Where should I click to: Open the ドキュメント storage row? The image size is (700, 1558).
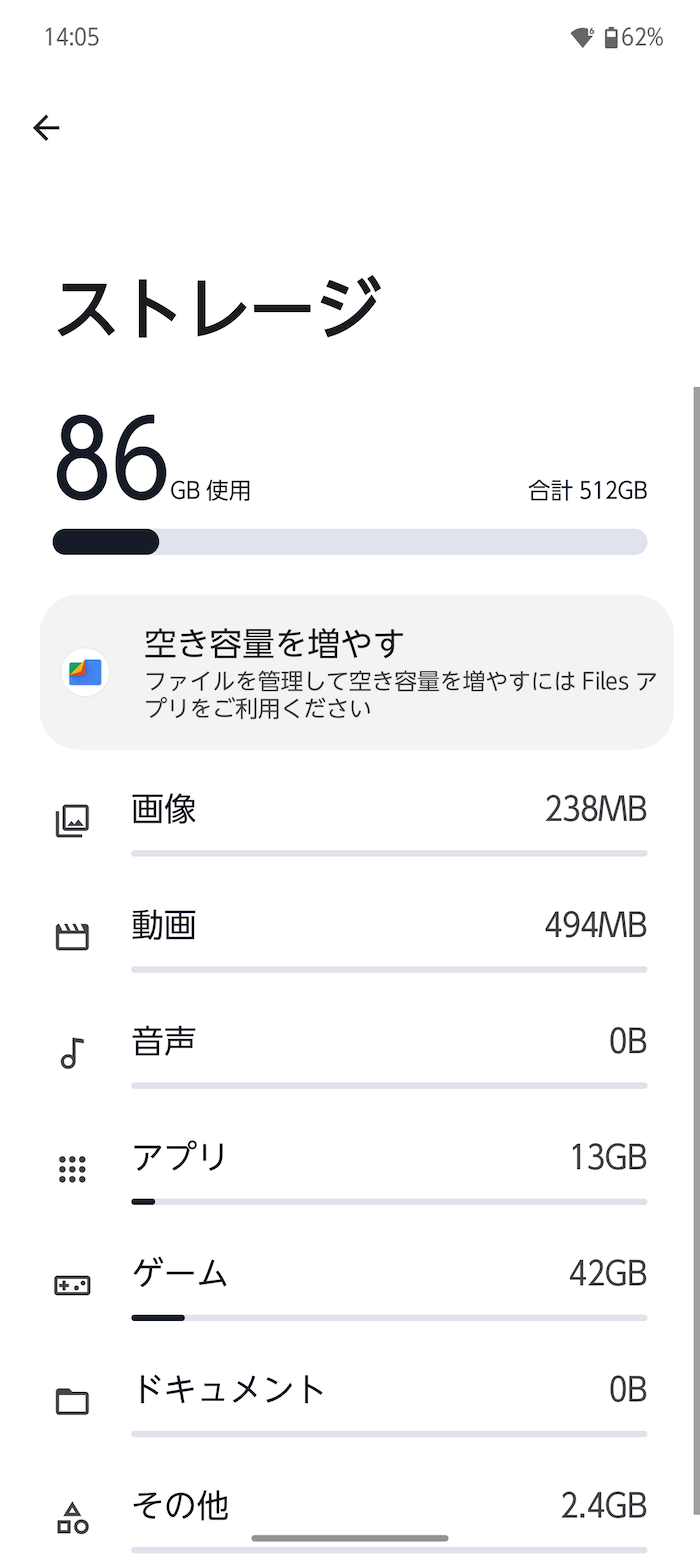[x=350, y=1402]
